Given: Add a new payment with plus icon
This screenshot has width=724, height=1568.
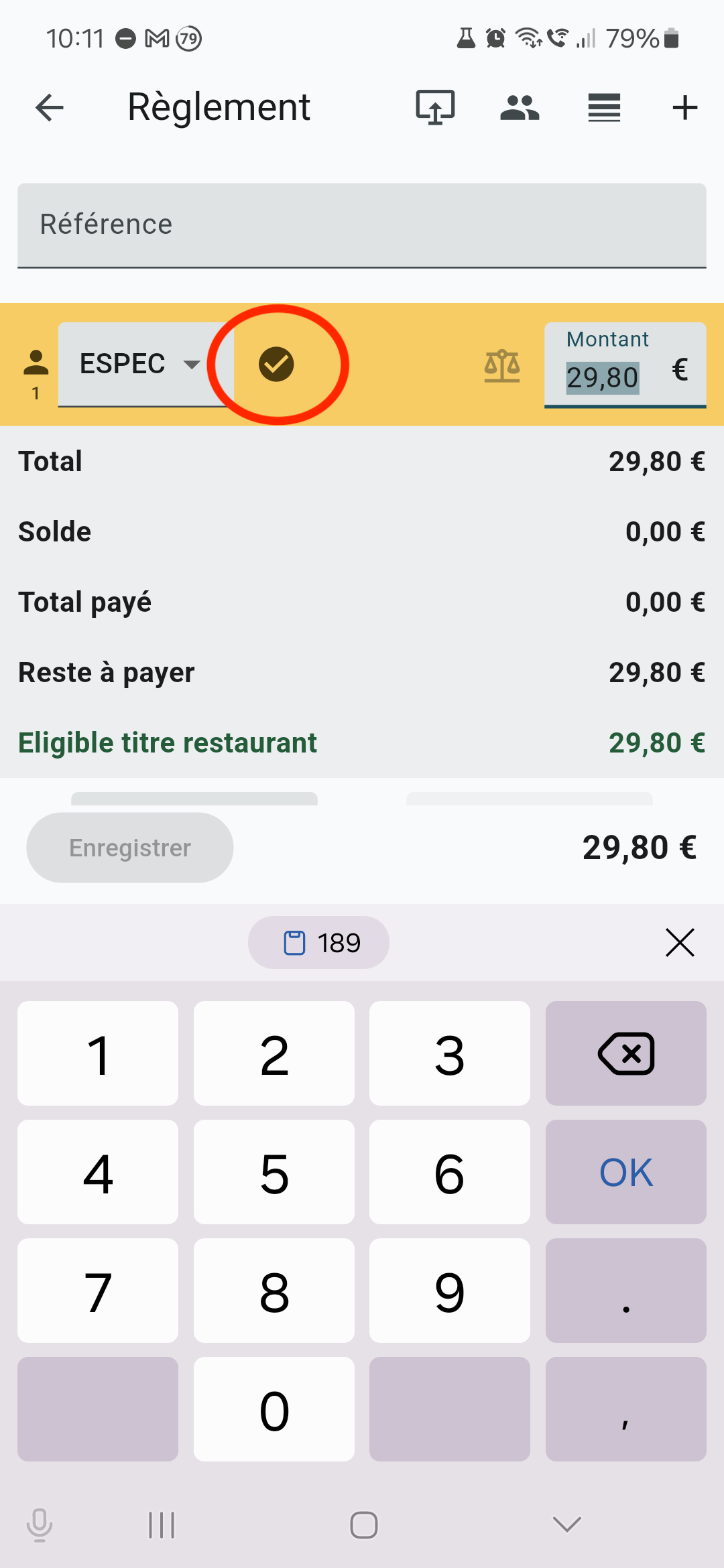Looking at the screenshot, I should pos(685,107).
